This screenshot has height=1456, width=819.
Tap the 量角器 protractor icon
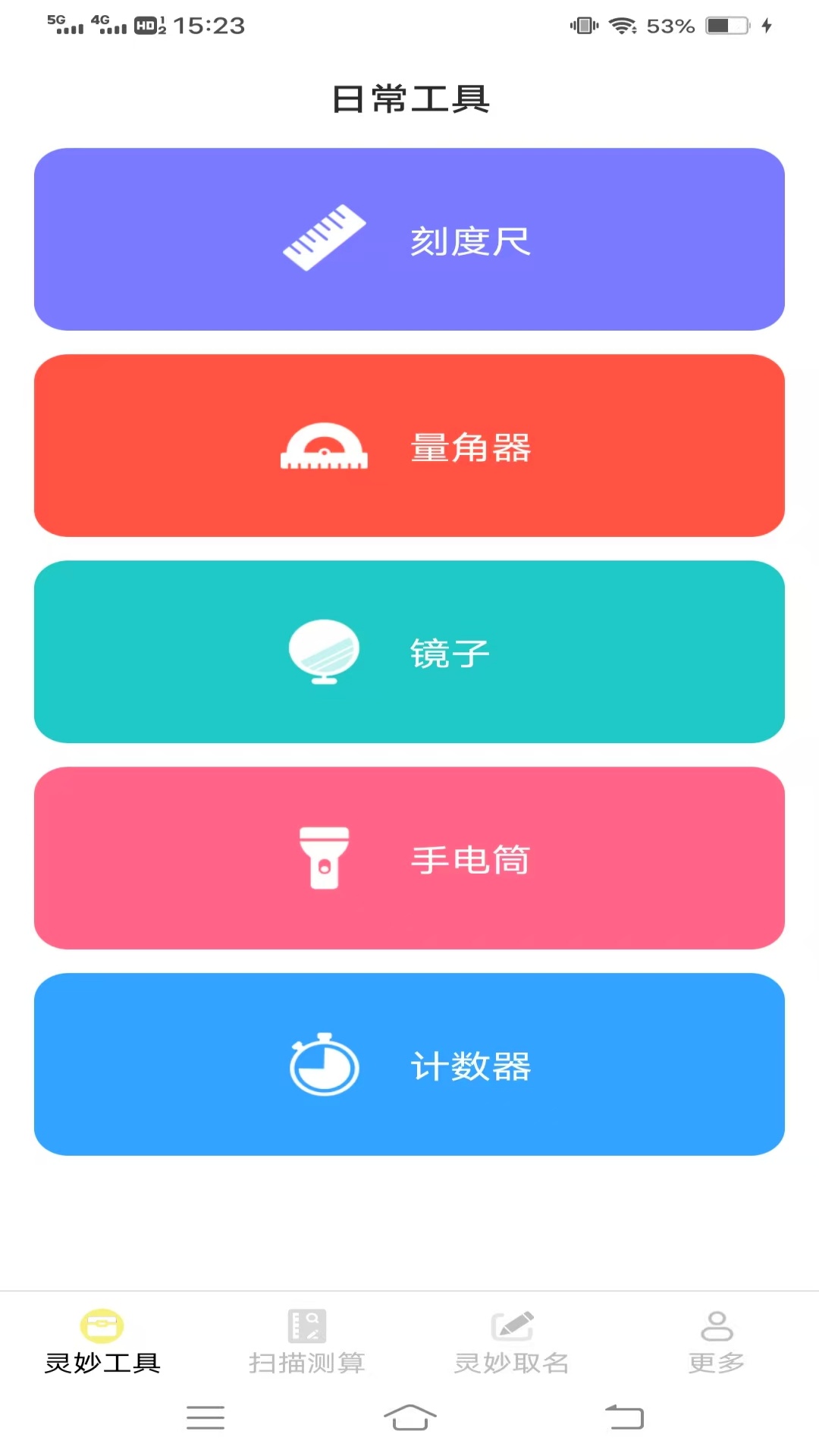(x=325, y=446)
